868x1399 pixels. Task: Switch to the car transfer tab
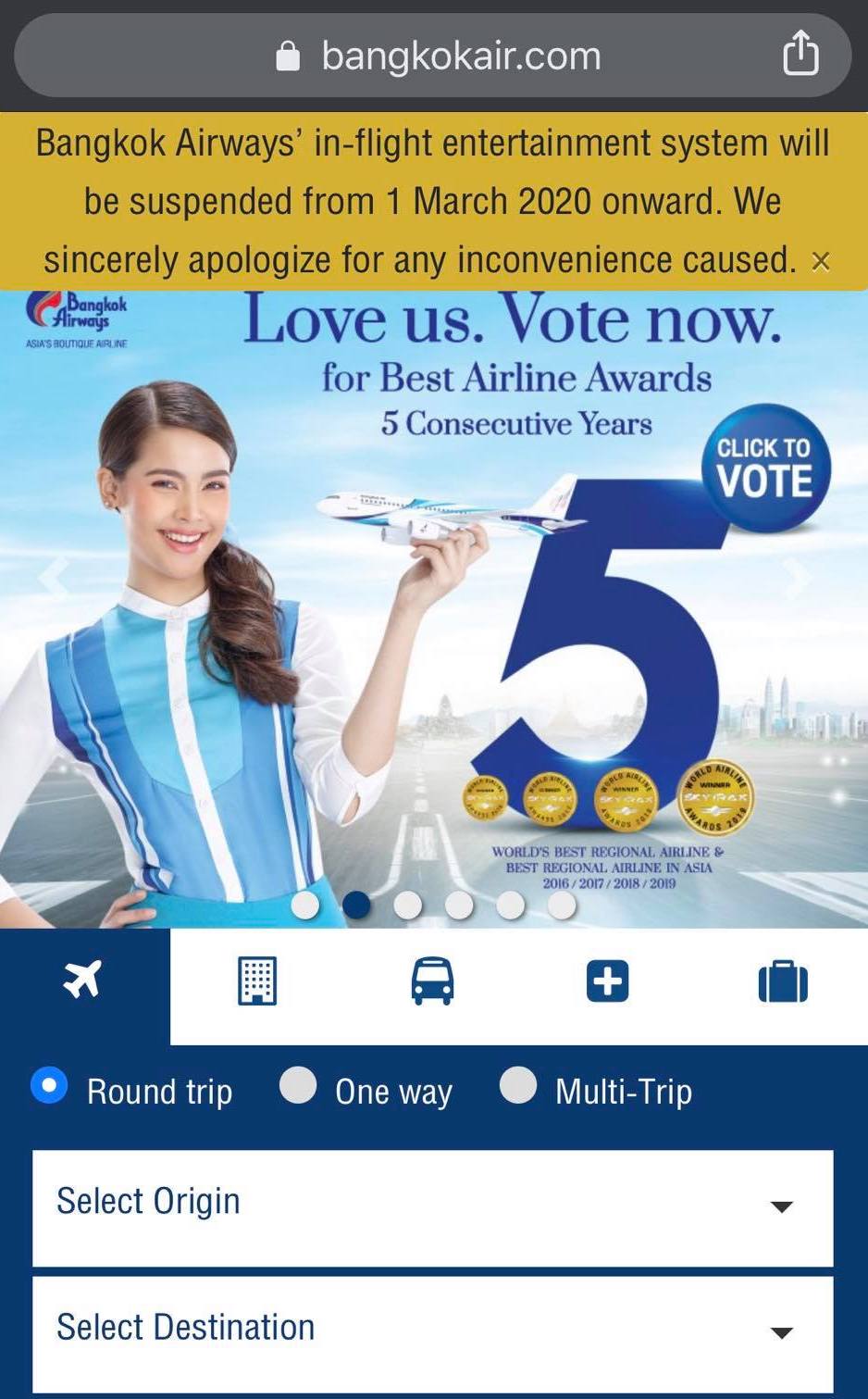[x=432, y=981]
